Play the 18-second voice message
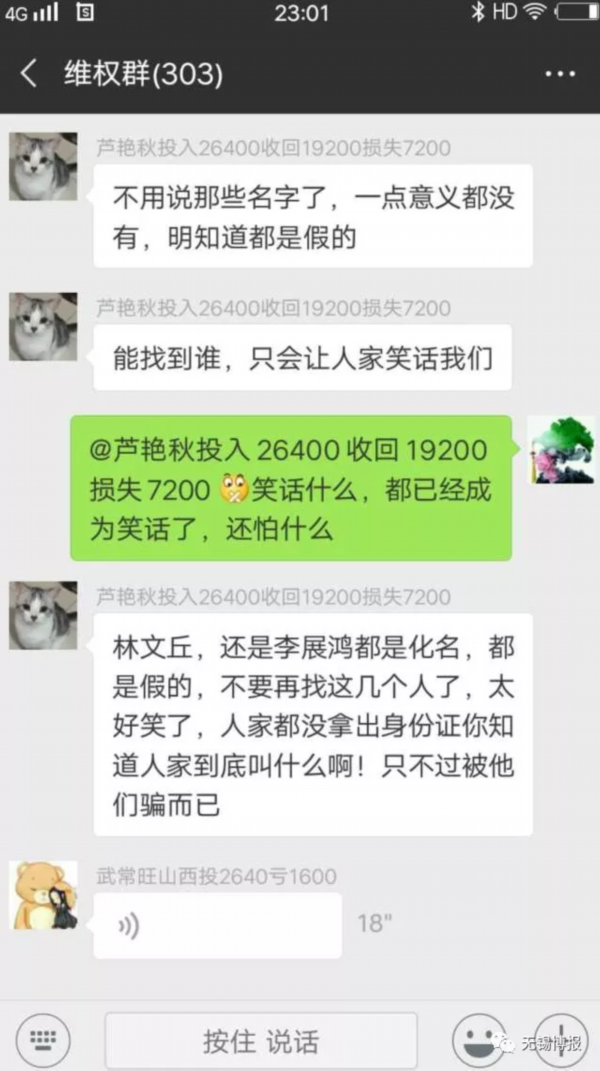This screenshot has width=600, height=1071. pyautogui.click(x=217, y=925)
